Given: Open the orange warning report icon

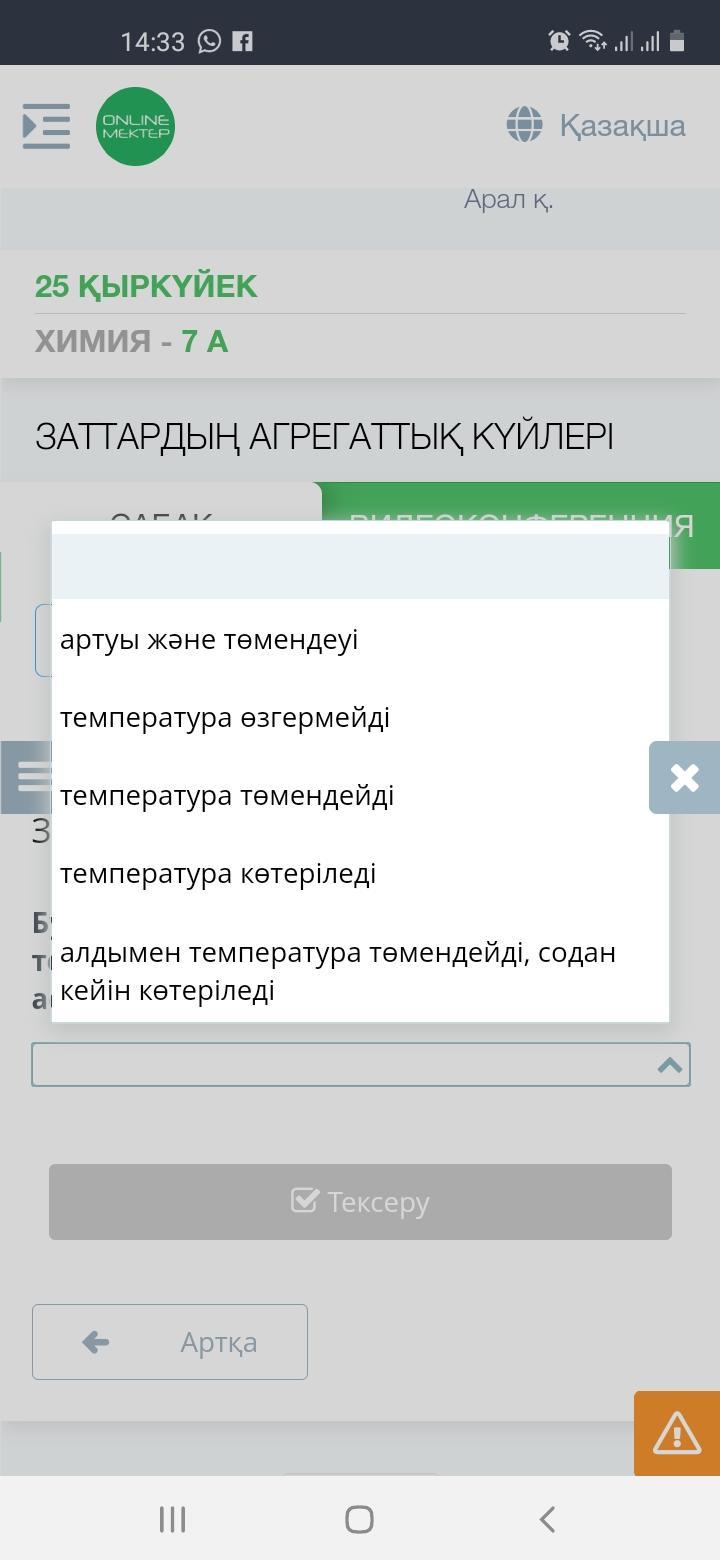Looking at the screenshot, I should (677, 1433).
